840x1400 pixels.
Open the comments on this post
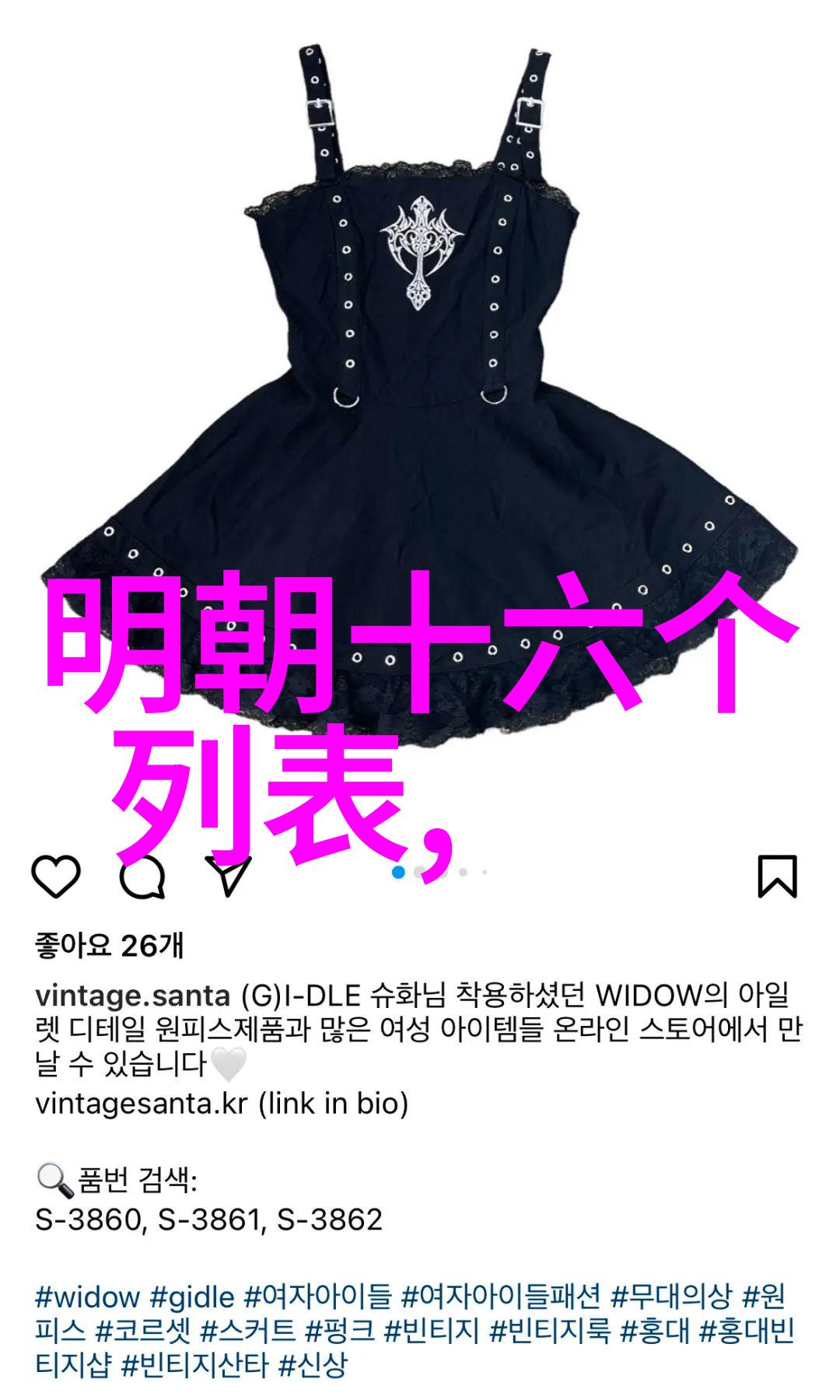pyautogui.click(x=142, y=877)
